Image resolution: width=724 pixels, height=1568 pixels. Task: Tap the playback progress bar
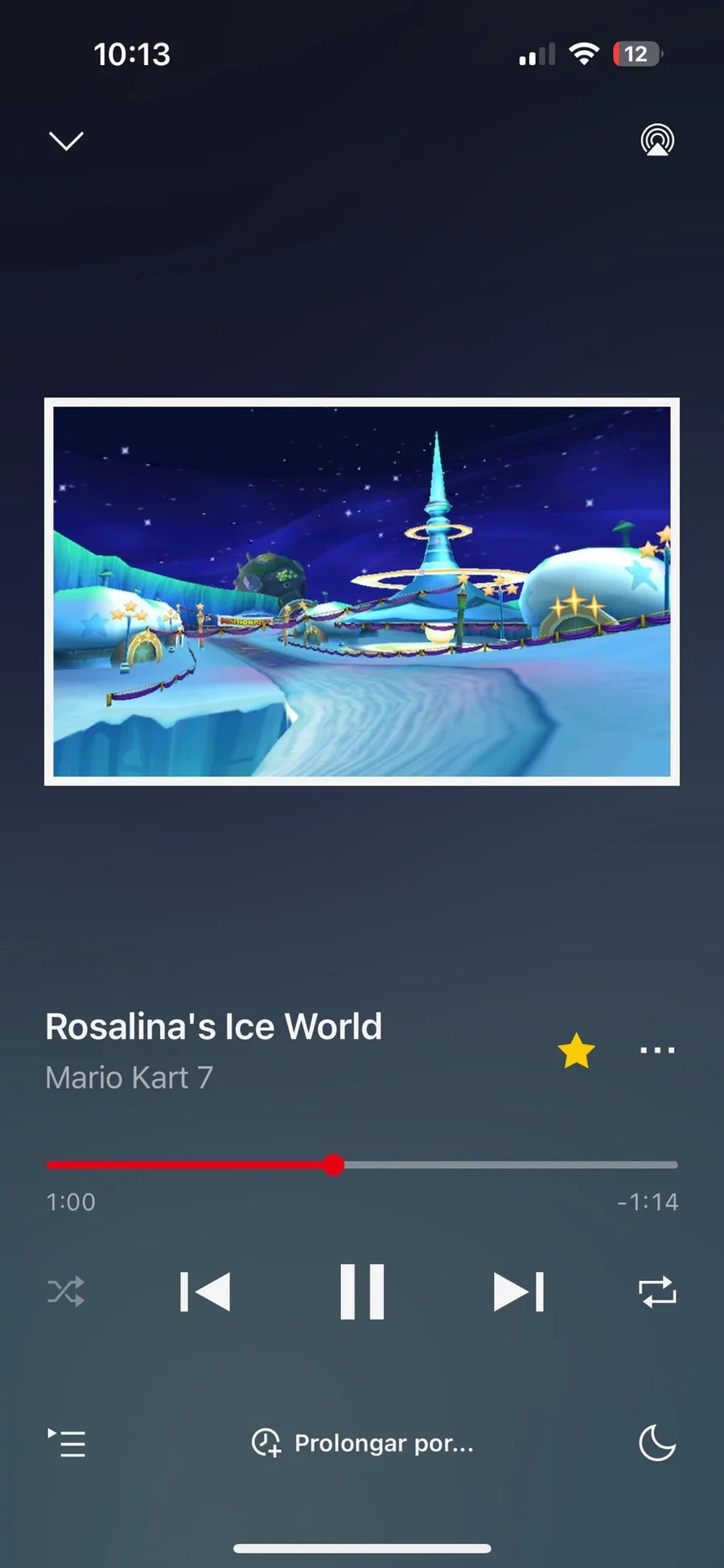point(362,1164)
